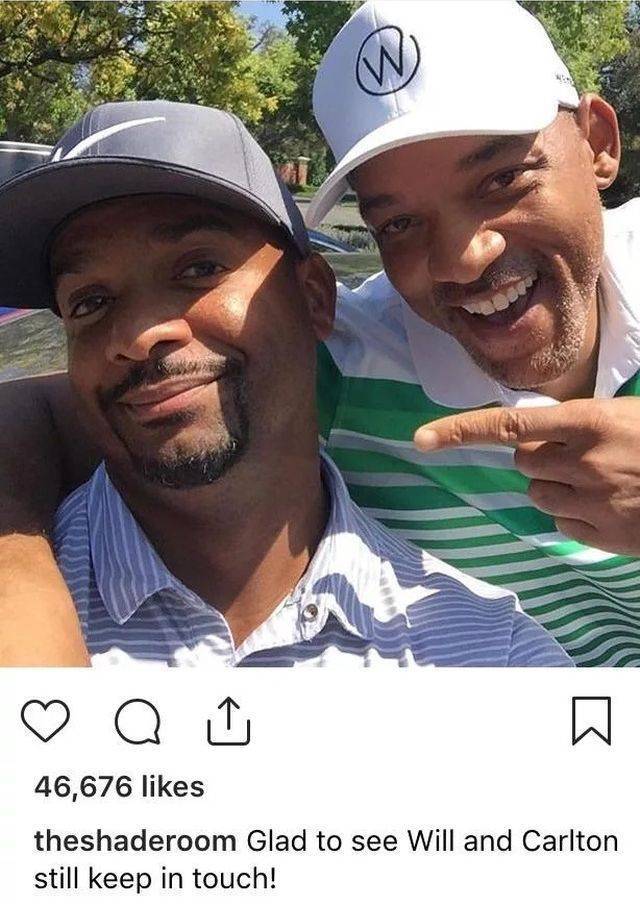Open theshaderoom's profile from the caption
Viewport: 640px width, 906px height.
(135, 841)
